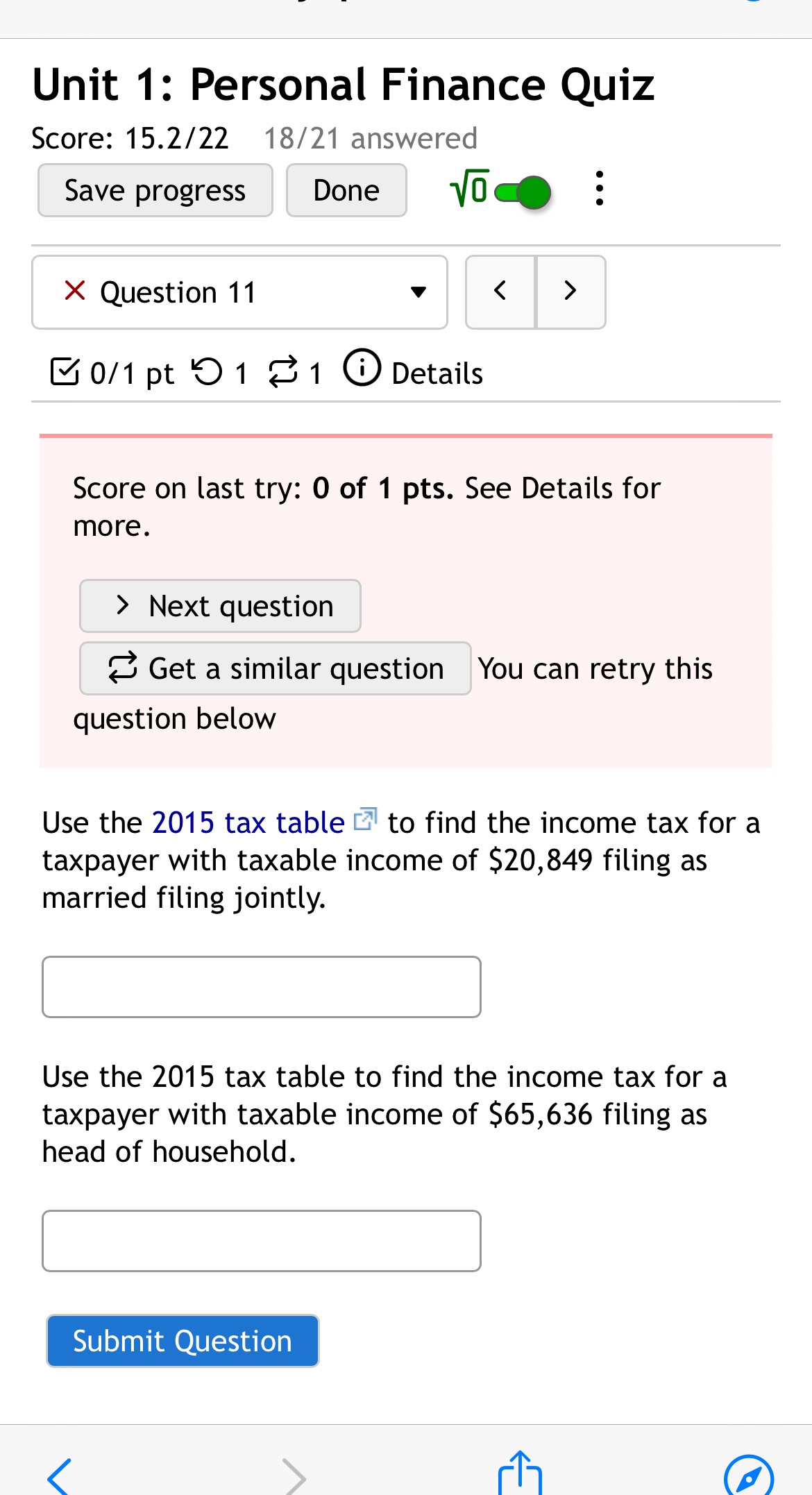
Task: Open Safari compass icon
Action: (748, 1476)
